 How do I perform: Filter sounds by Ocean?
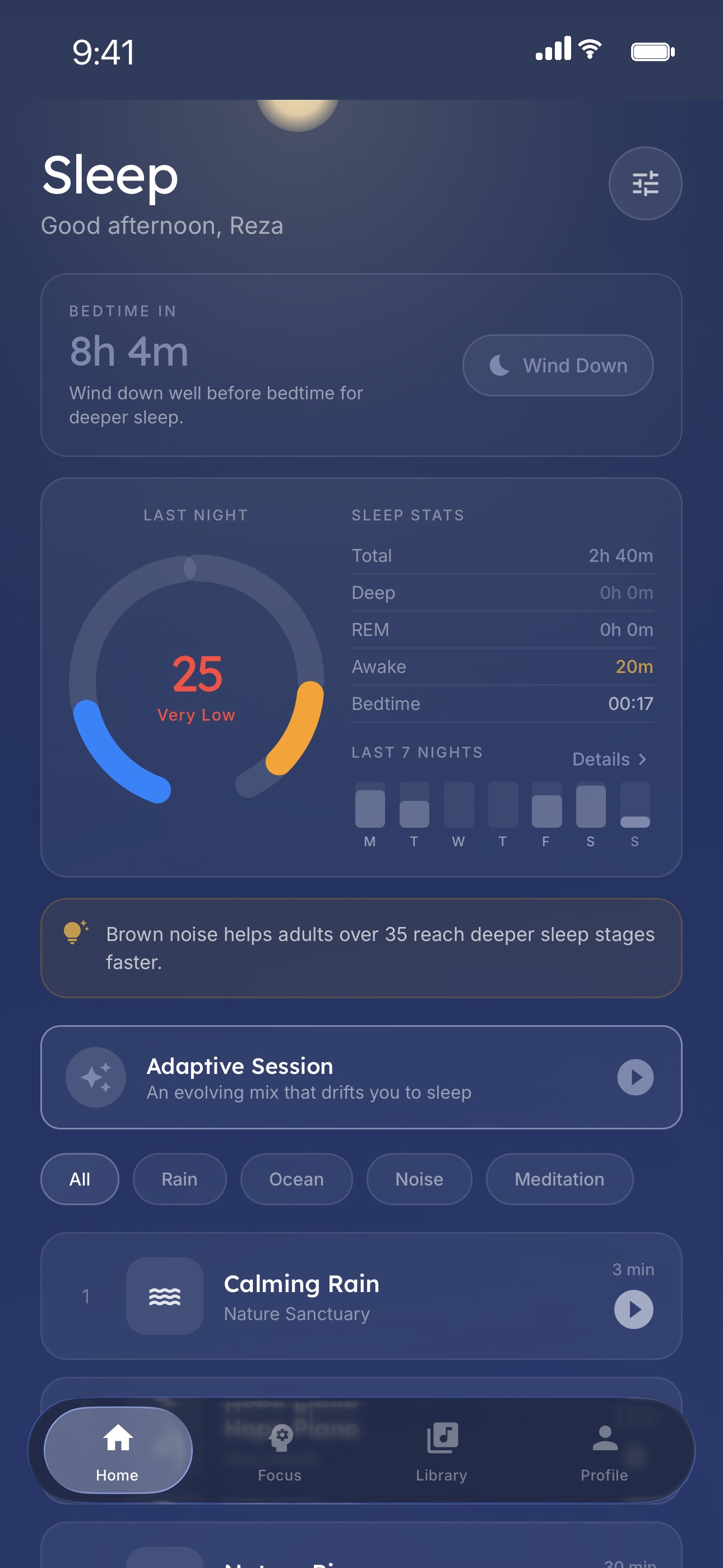tap(296, 1179)
